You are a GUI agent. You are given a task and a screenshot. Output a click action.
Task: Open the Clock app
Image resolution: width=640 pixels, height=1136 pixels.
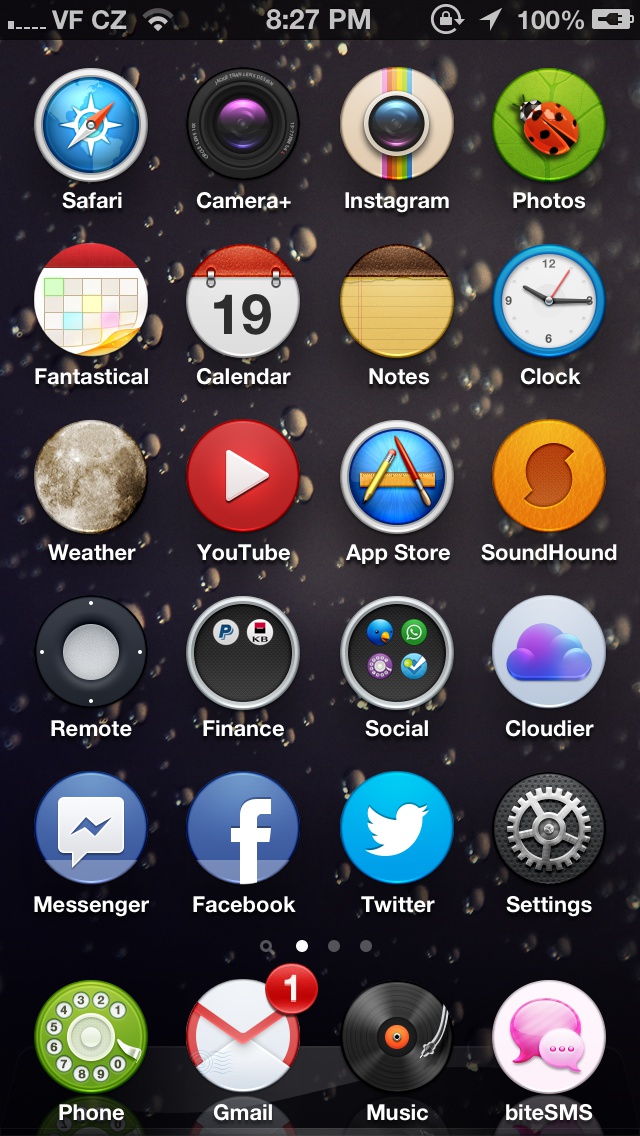tap(549, 301)
